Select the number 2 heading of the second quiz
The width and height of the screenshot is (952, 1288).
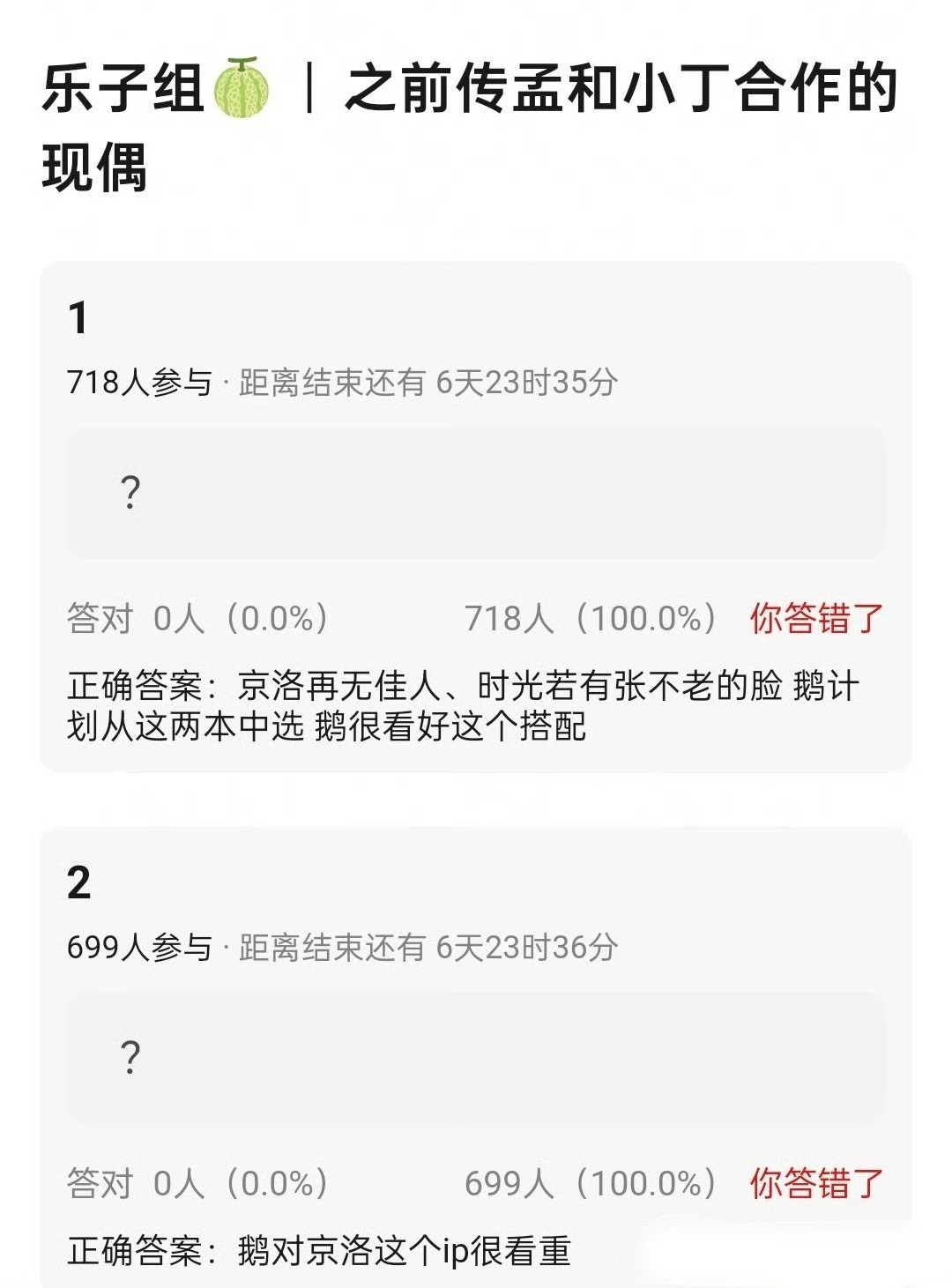coord(78,881)
